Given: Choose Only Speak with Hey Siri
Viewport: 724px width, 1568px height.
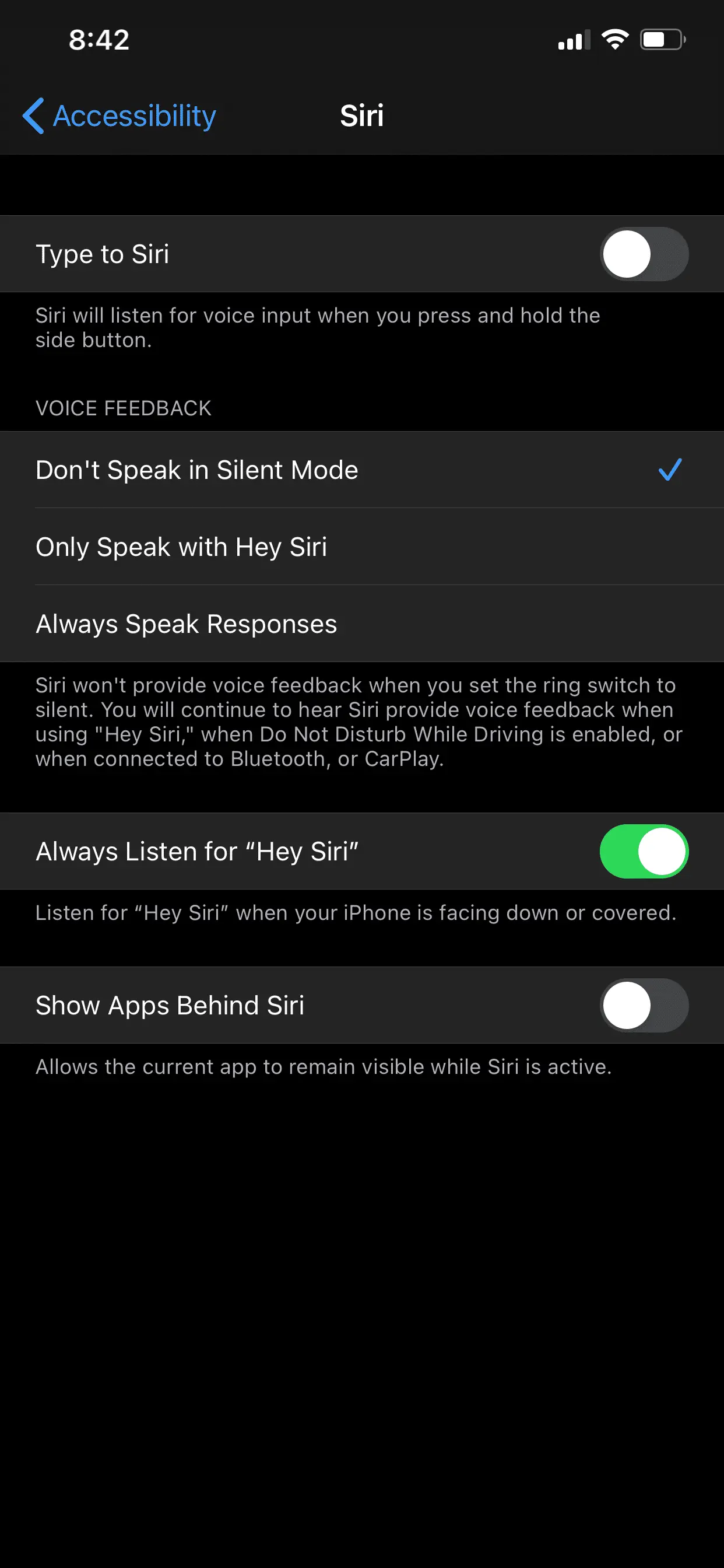Looking at the screenshot, I should click(361, 547).
